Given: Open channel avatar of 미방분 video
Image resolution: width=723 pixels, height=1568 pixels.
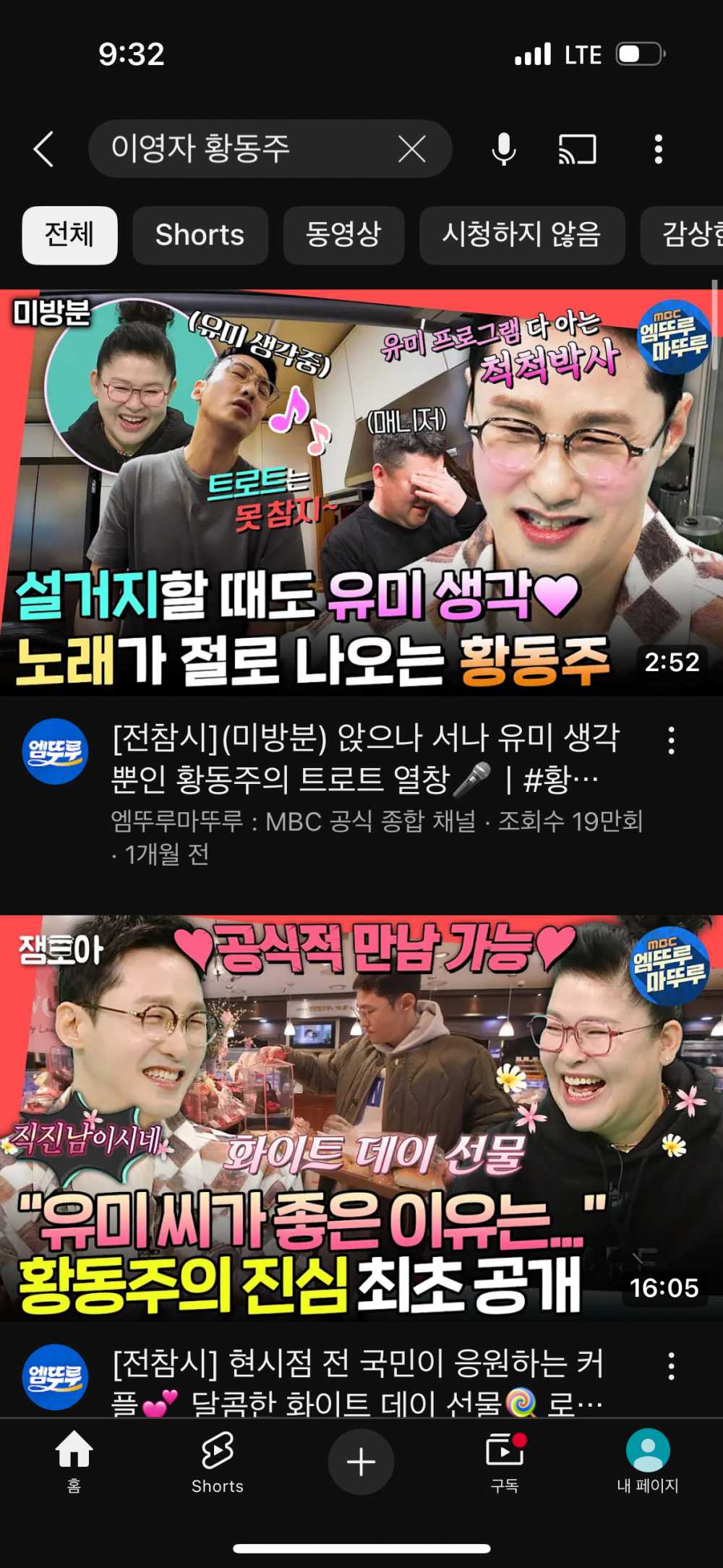Looking at the screenshot, I should 56,751.
